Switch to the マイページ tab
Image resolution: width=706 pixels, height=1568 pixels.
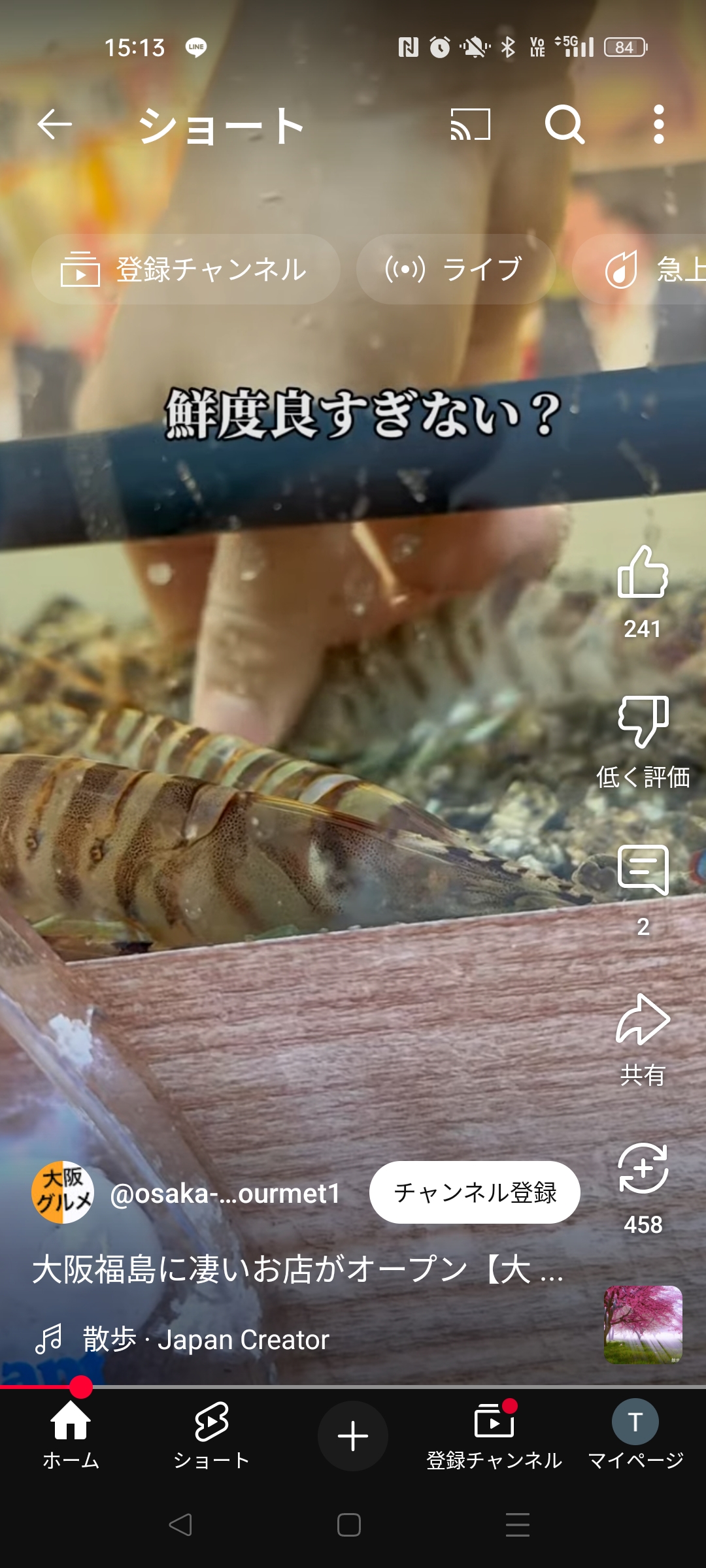(x=635, y=1435)
